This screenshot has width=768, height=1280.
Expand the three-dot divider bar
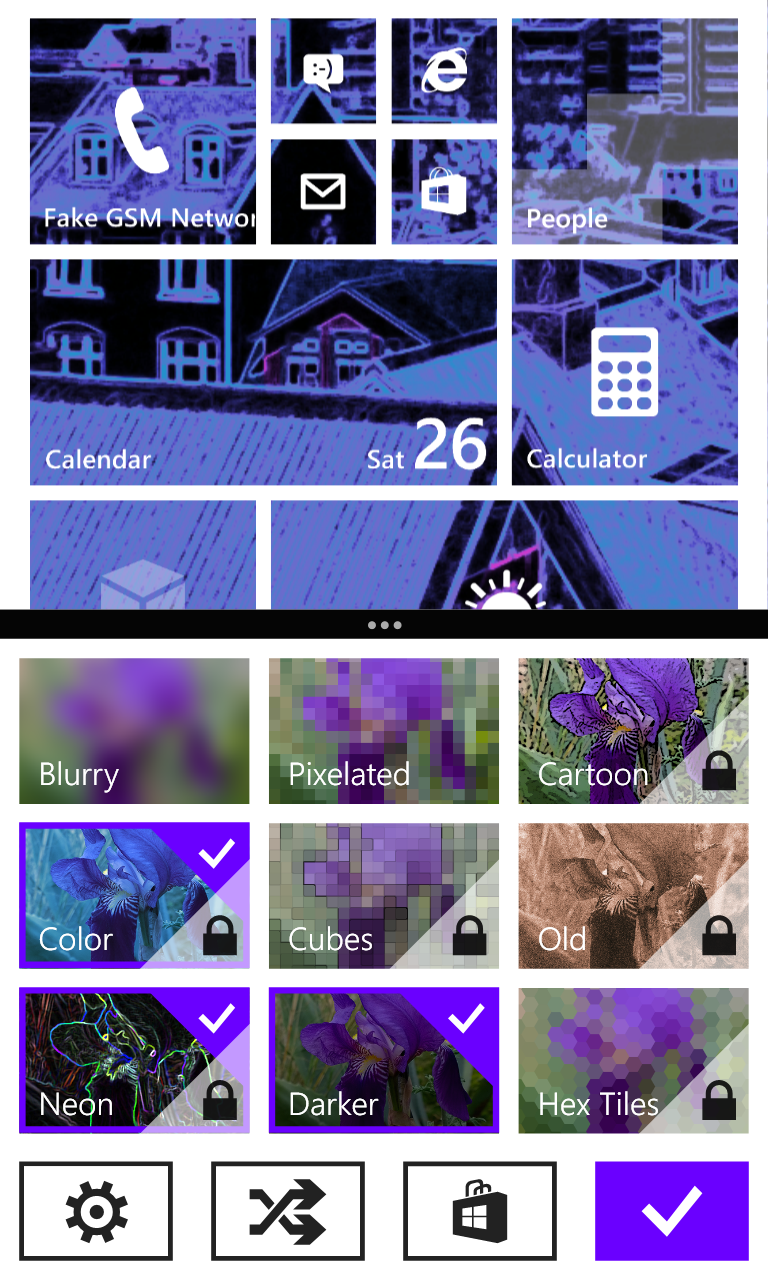384,625
